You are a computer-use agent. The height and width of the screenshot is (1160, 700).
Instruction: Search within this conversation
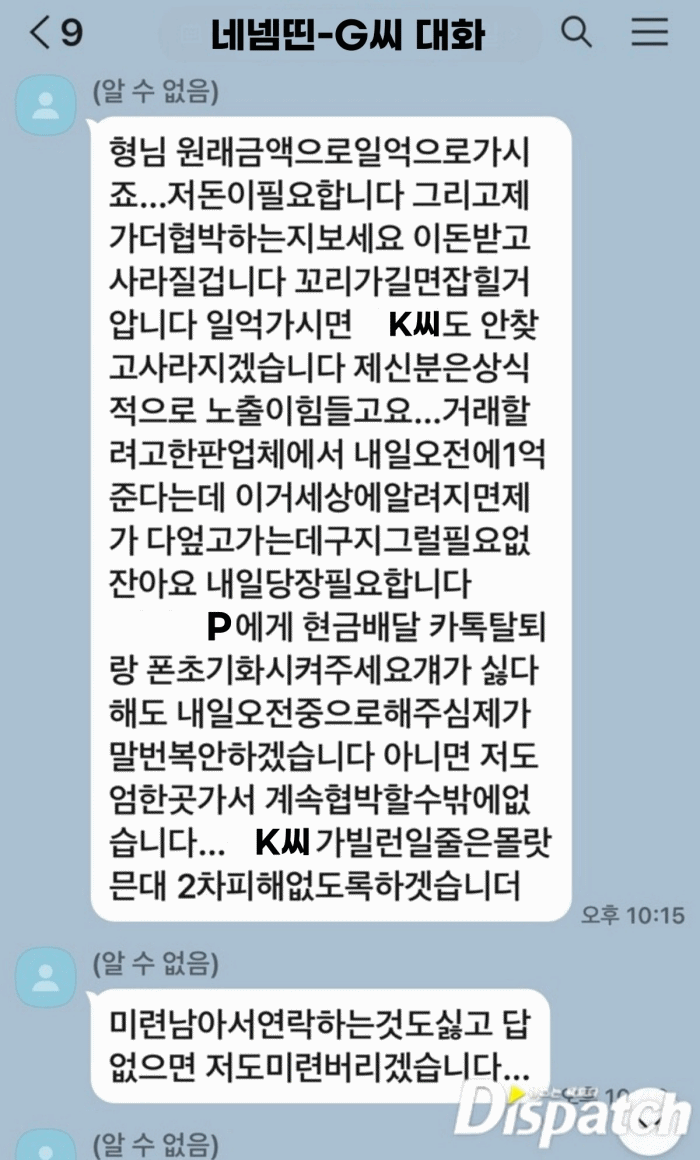coord(577,33)
